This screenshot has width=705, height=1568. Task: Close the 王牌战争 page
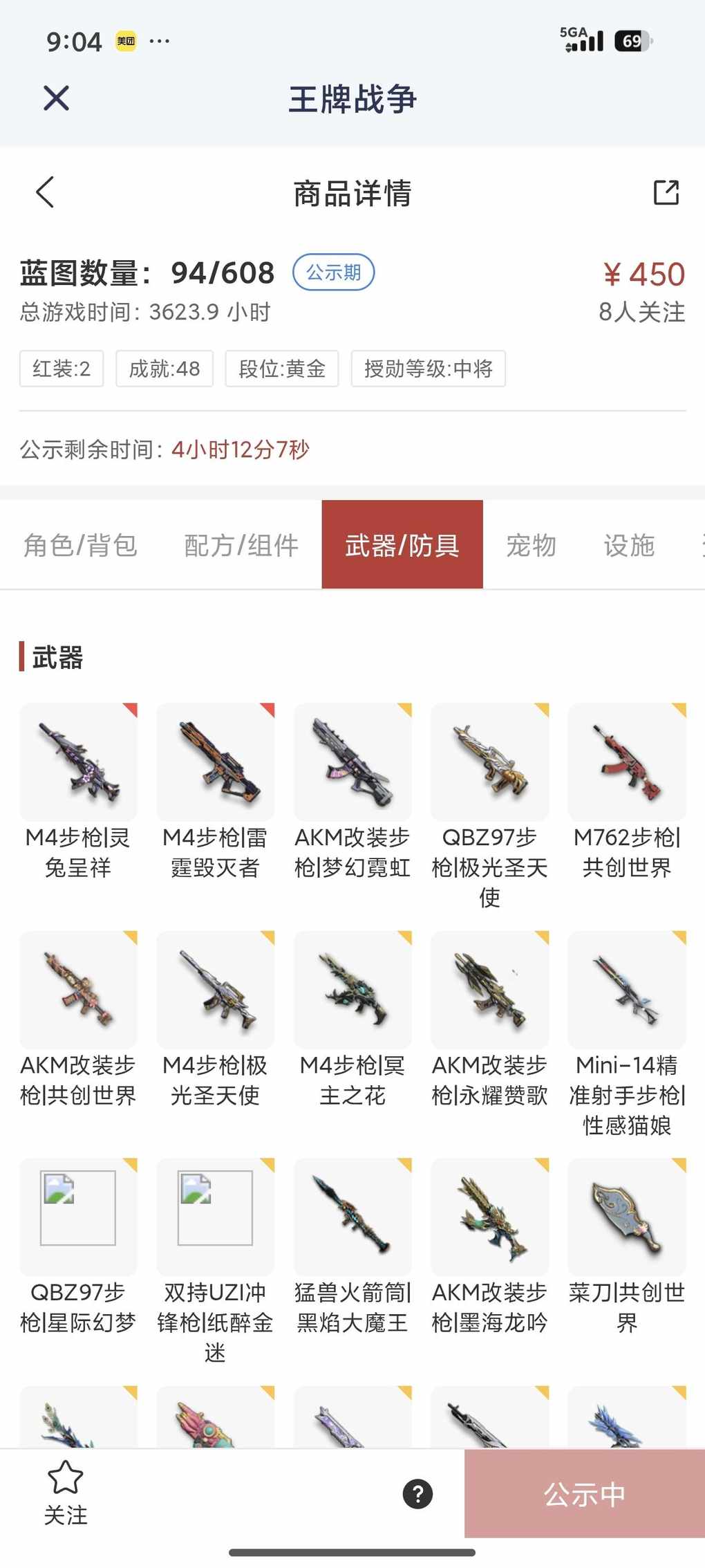pos(56,98)
